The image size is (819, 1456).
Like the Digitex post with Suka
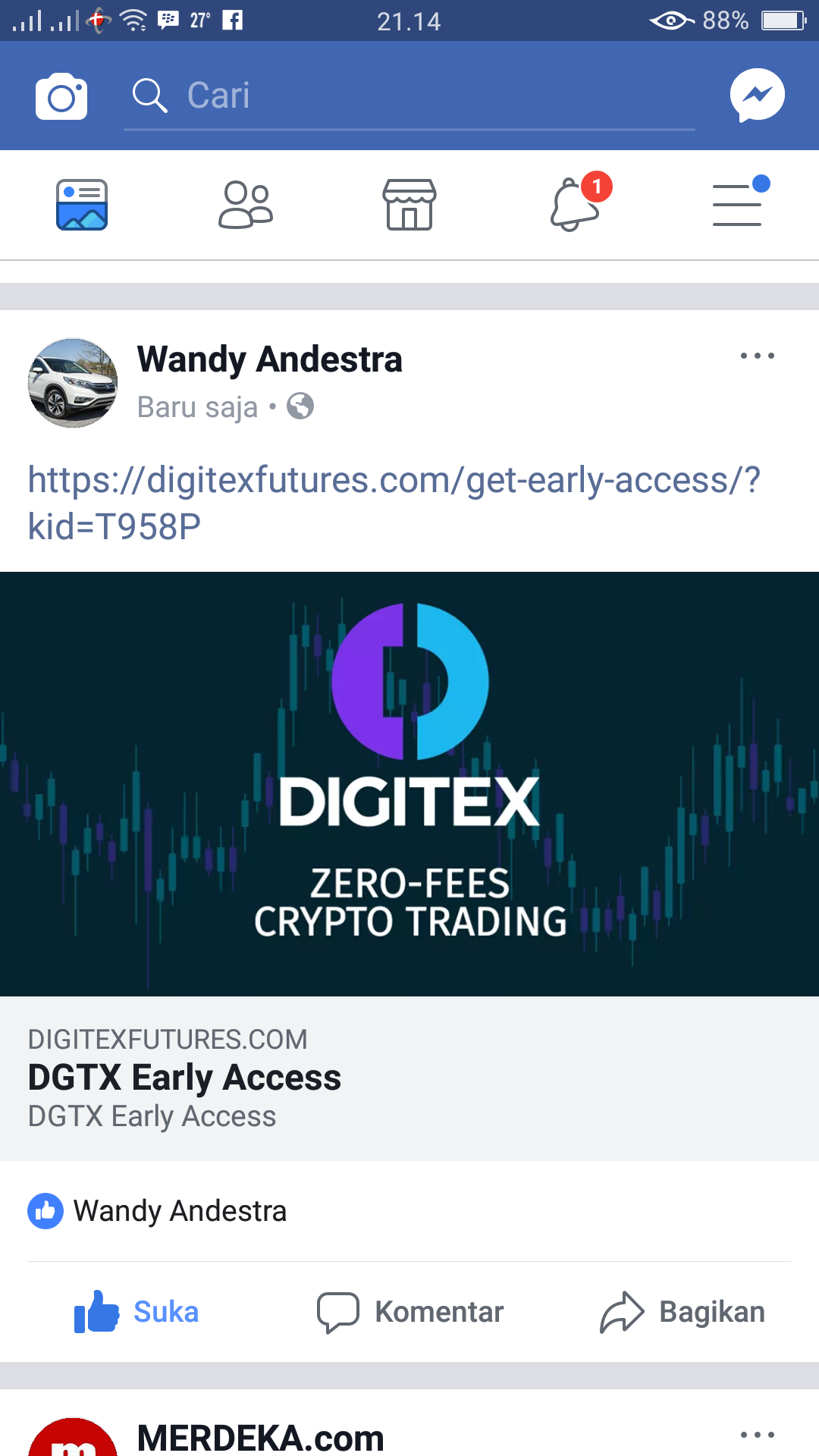(x=136, y=1310)
